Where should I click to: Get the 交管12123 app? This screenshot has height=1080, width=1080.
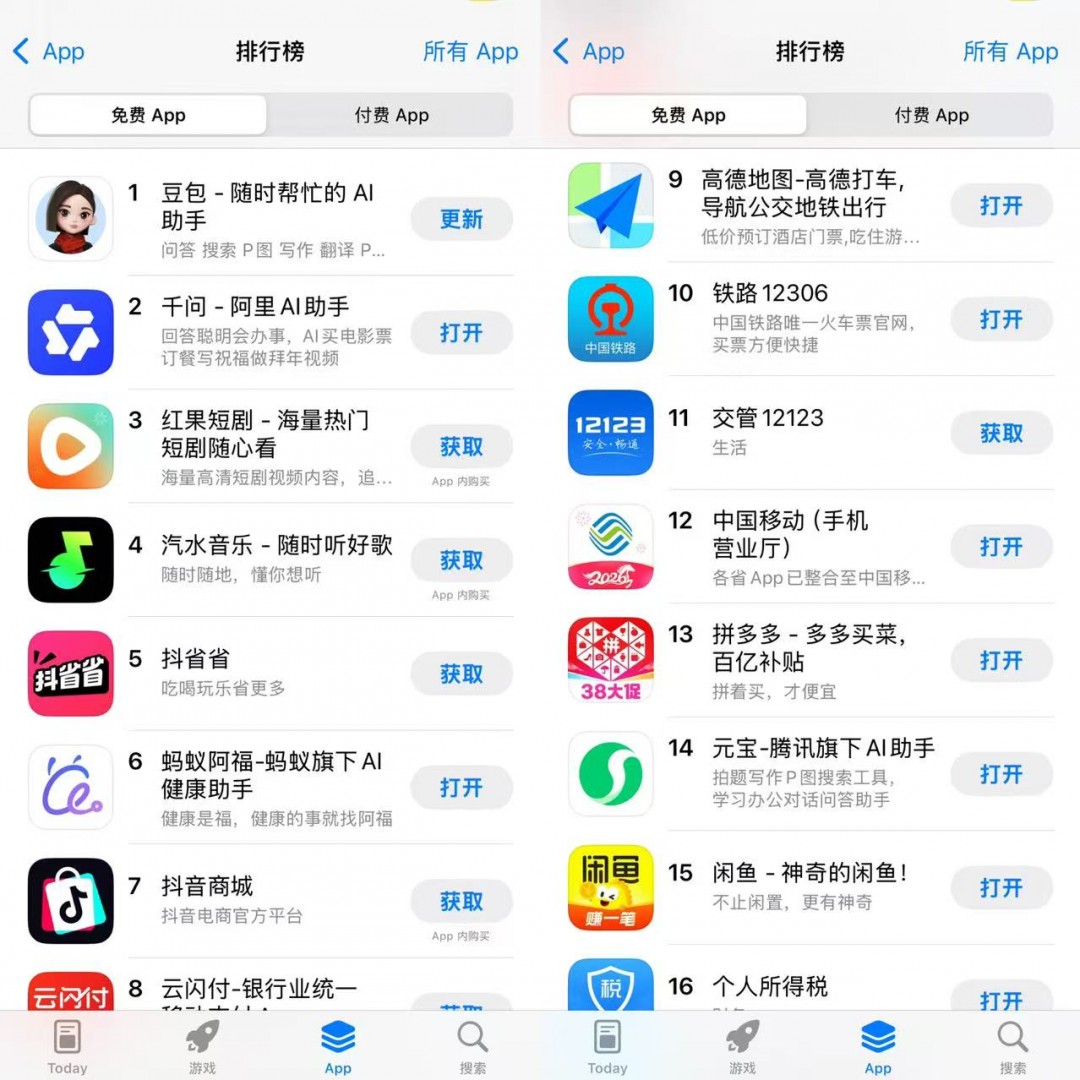pyautogui.click(x=1001, y=433)
